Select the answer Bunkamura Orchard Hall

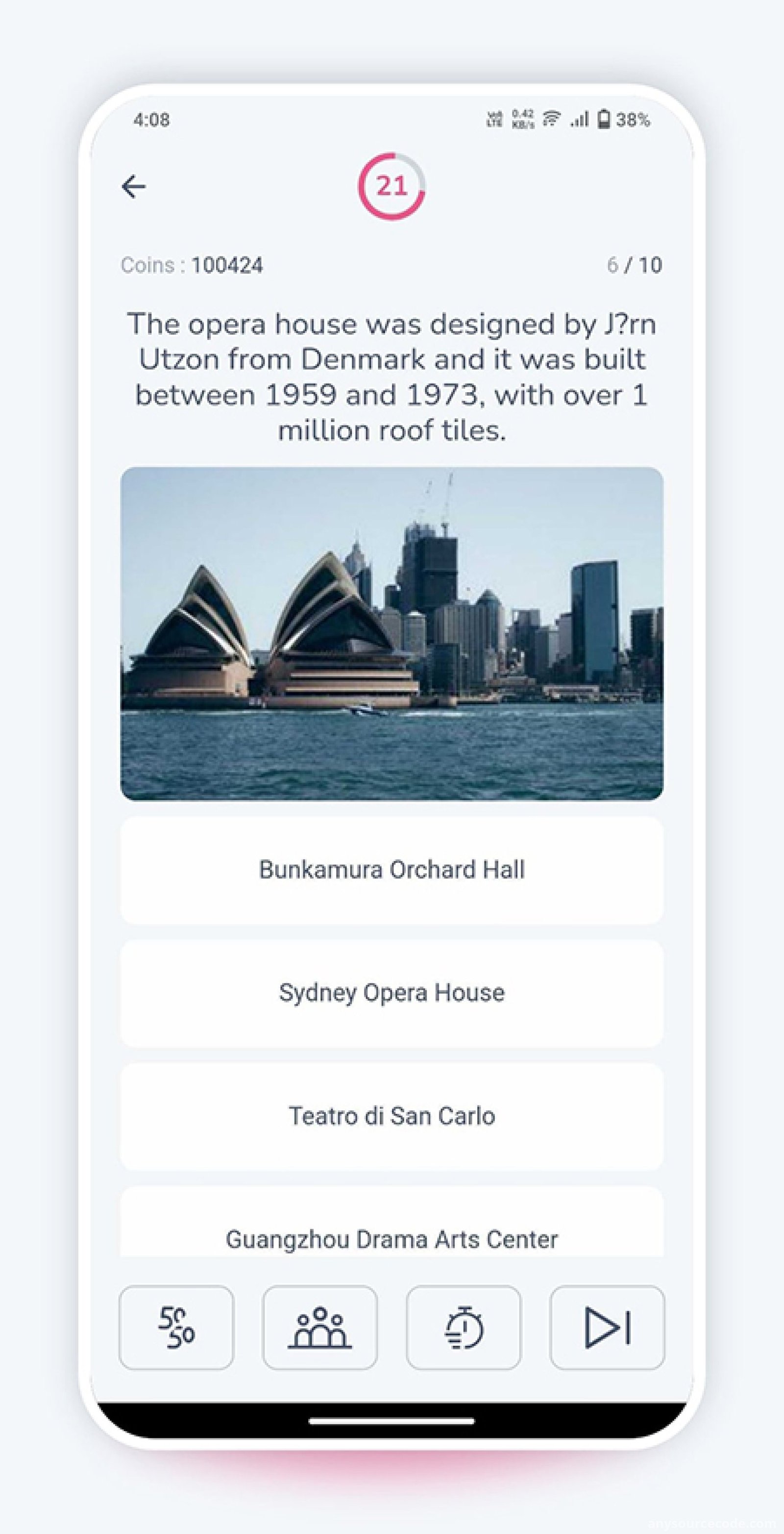(392, 870)
